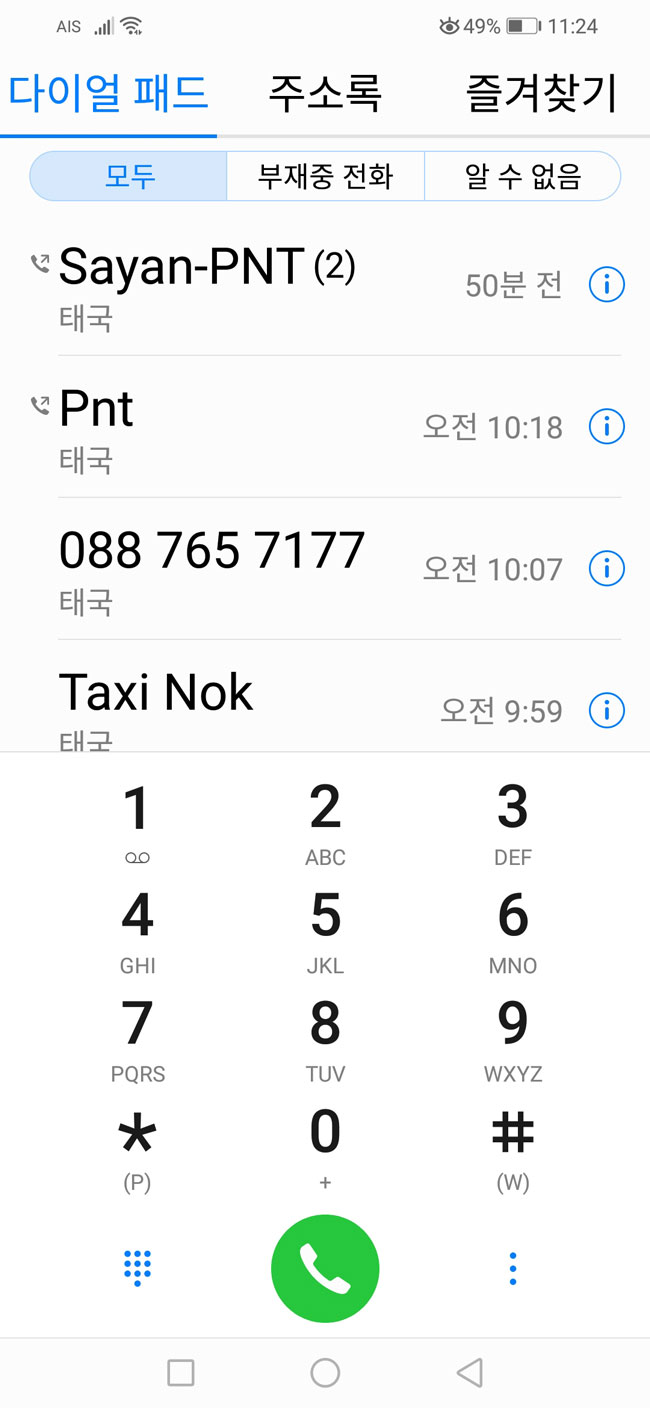View details of the Pnt call

(606, 427)
